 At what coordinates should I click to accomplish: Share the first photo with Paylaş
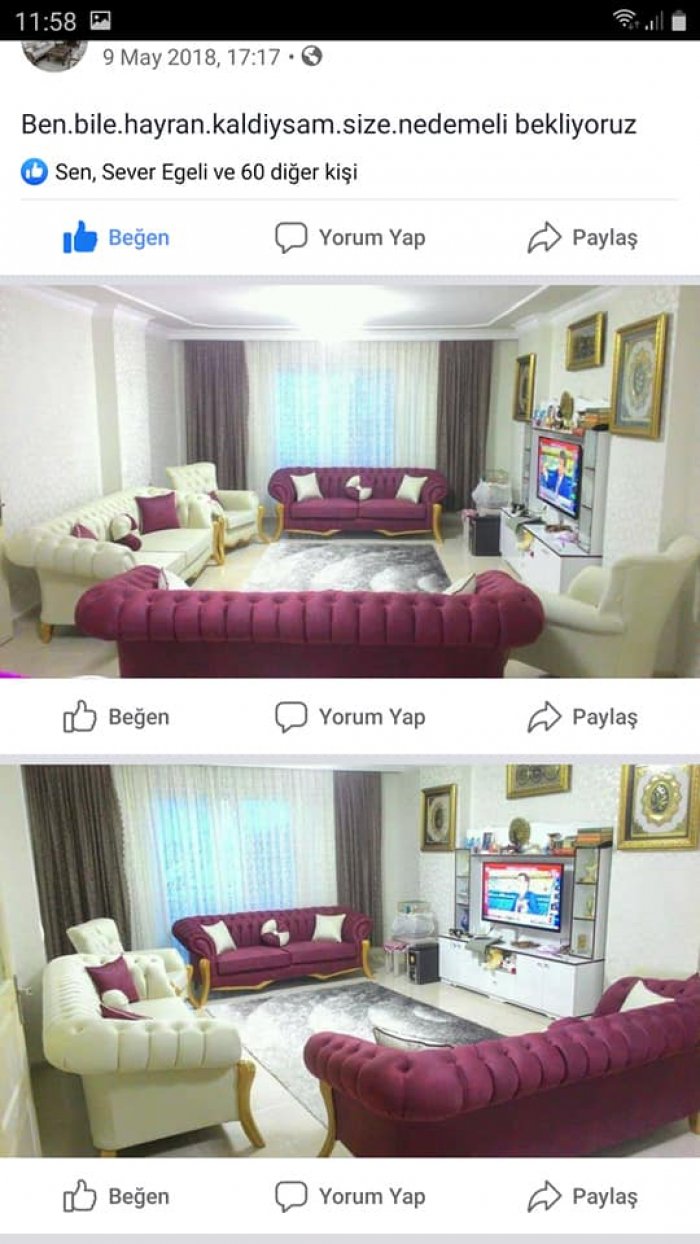[582, 717]
